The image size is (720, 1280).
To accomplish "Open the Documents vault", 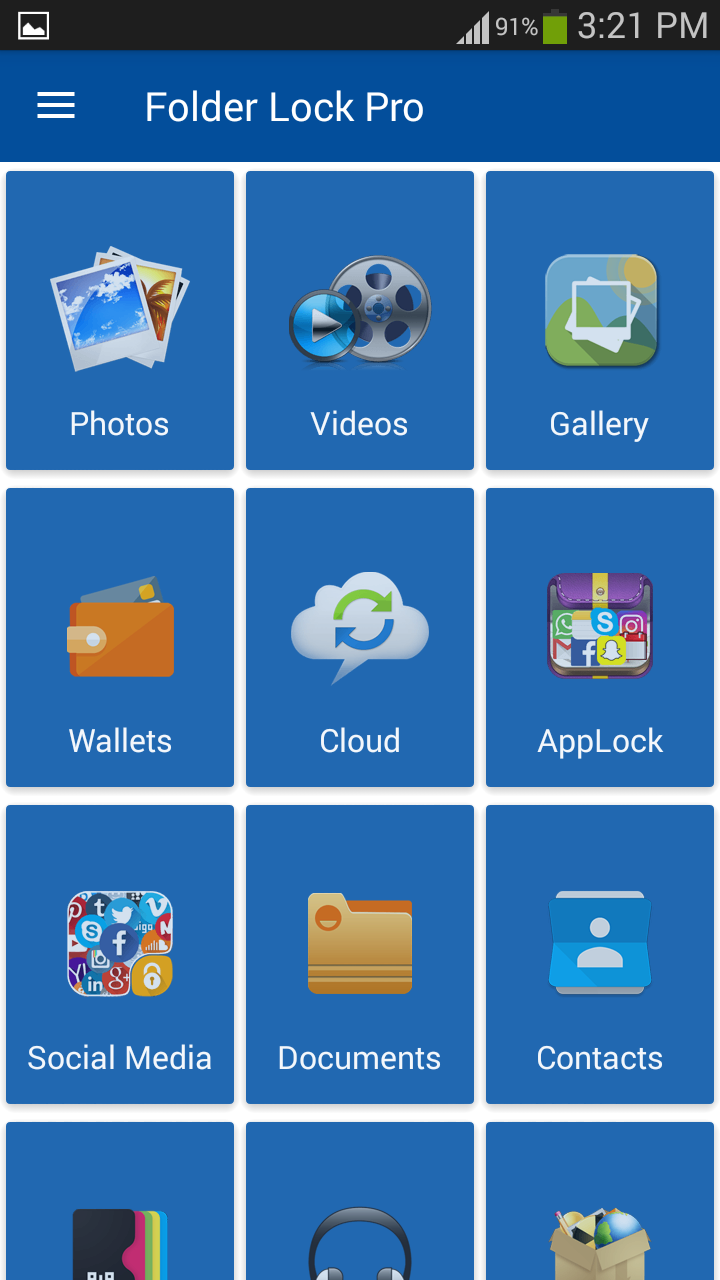I will pos(359,954).
